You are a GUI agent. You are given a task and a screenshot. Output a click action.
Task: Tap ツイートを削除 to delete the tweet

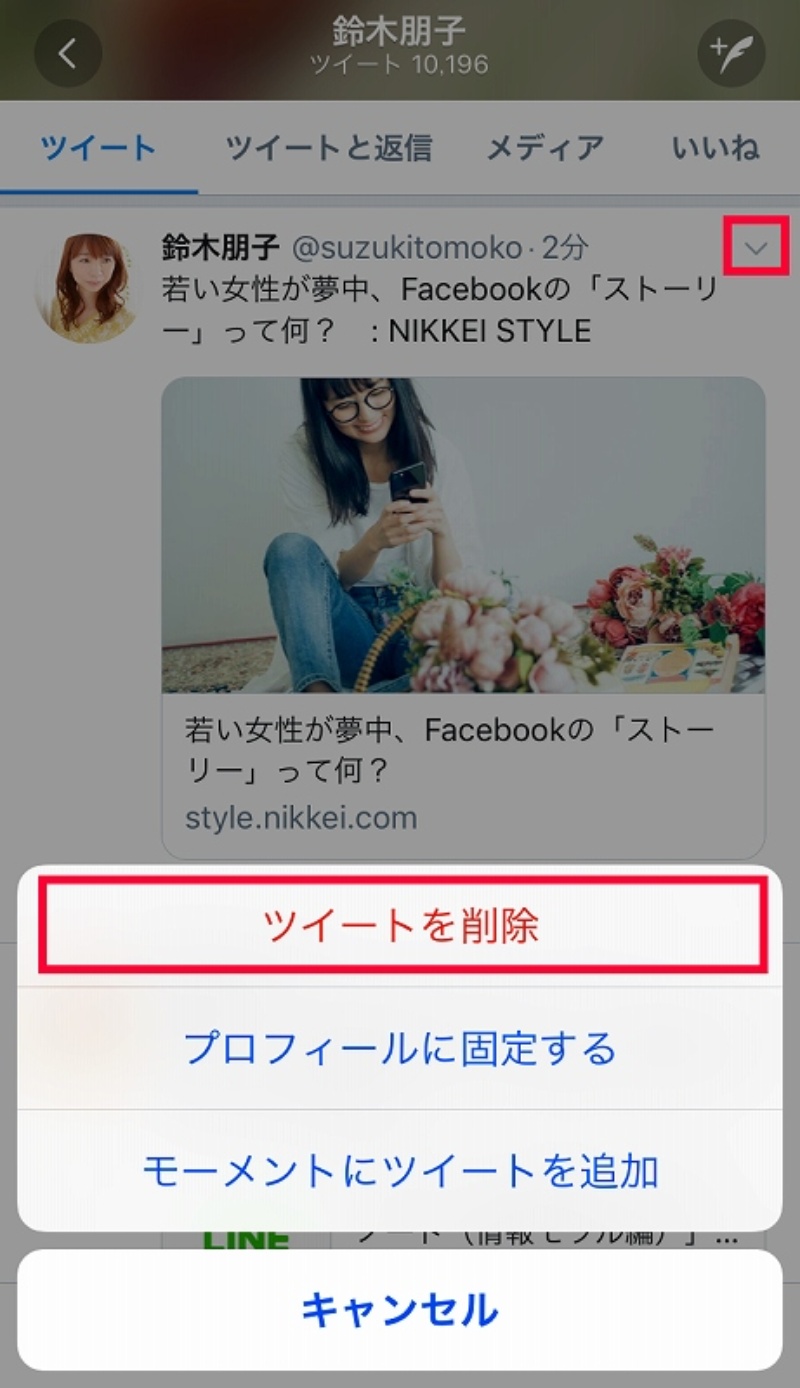point(401,926)
